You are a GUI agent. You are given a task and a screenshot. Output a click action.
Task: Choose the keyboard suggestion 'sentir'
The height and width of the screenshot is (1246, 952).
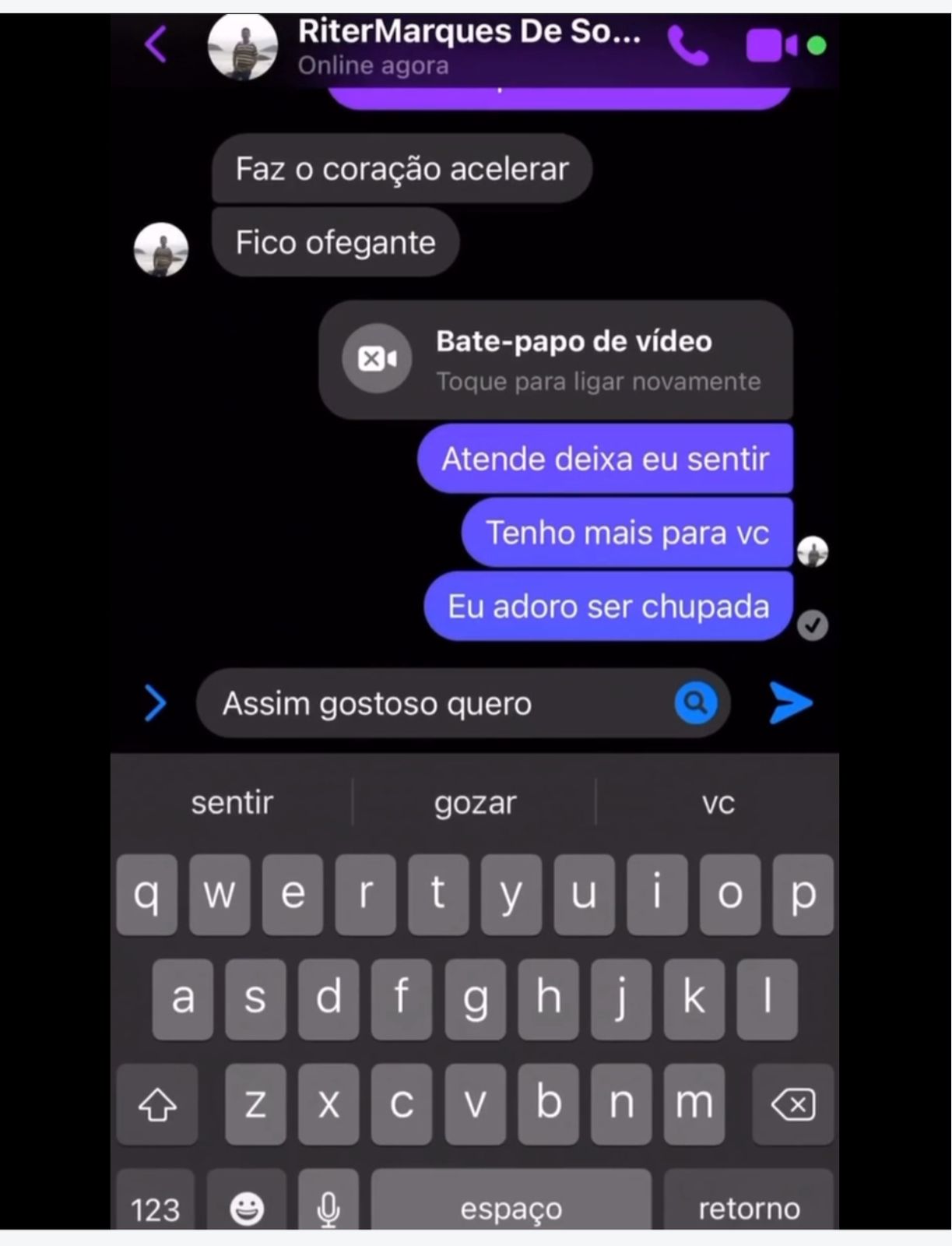pyautogui.click(x=232, y=802)
